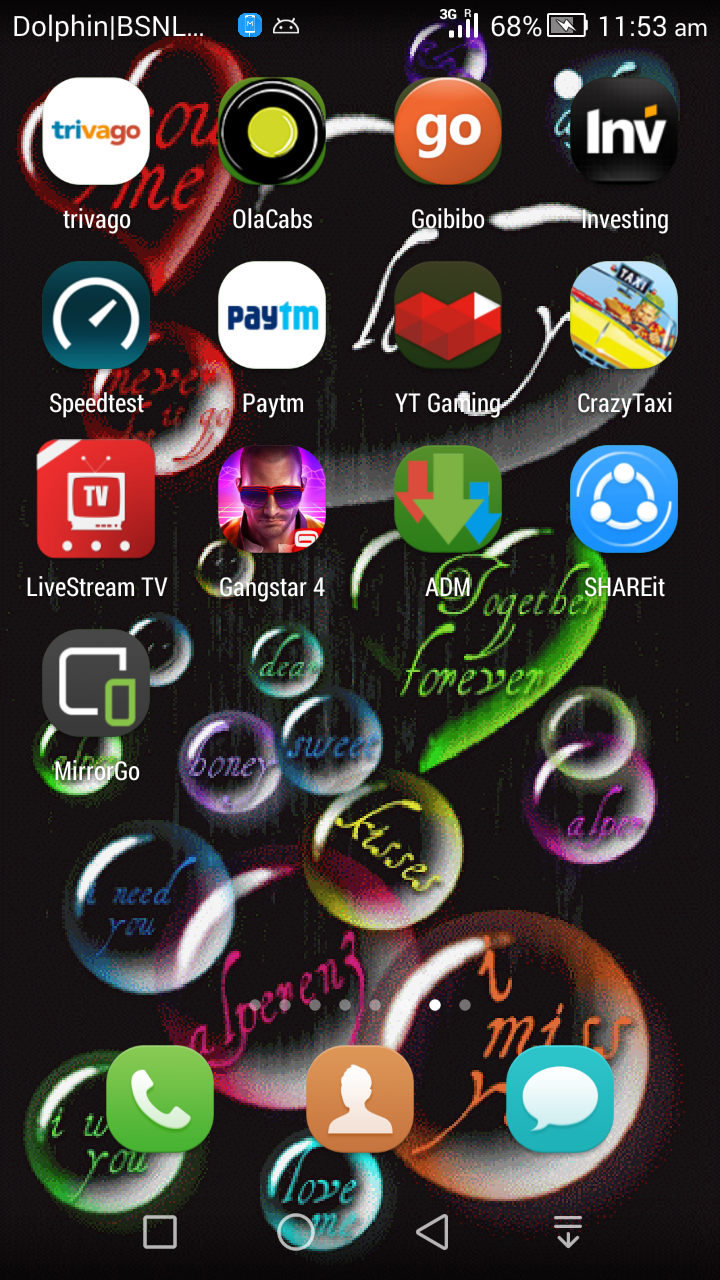Open Goibibo travel app
Screen dimensions: 720x1280
point(448,132)
